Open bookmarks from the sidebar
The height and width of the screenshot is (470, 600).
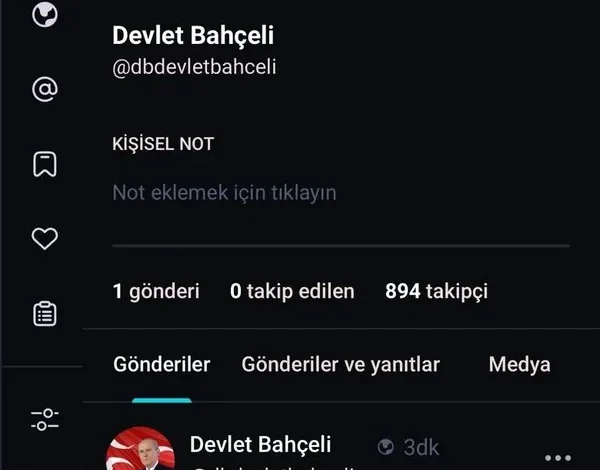point(44,164)
